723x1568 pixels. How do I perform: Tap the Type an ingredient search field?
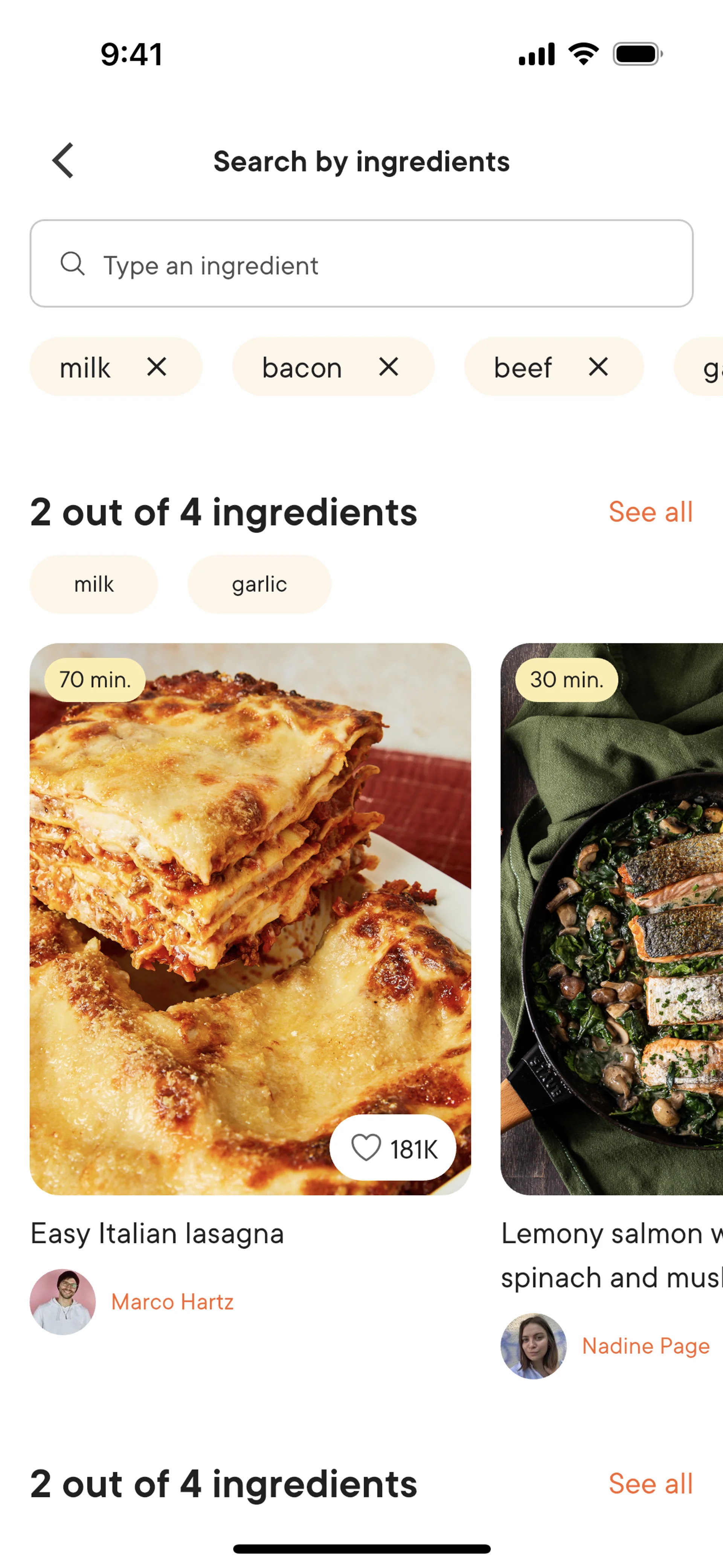361,264
